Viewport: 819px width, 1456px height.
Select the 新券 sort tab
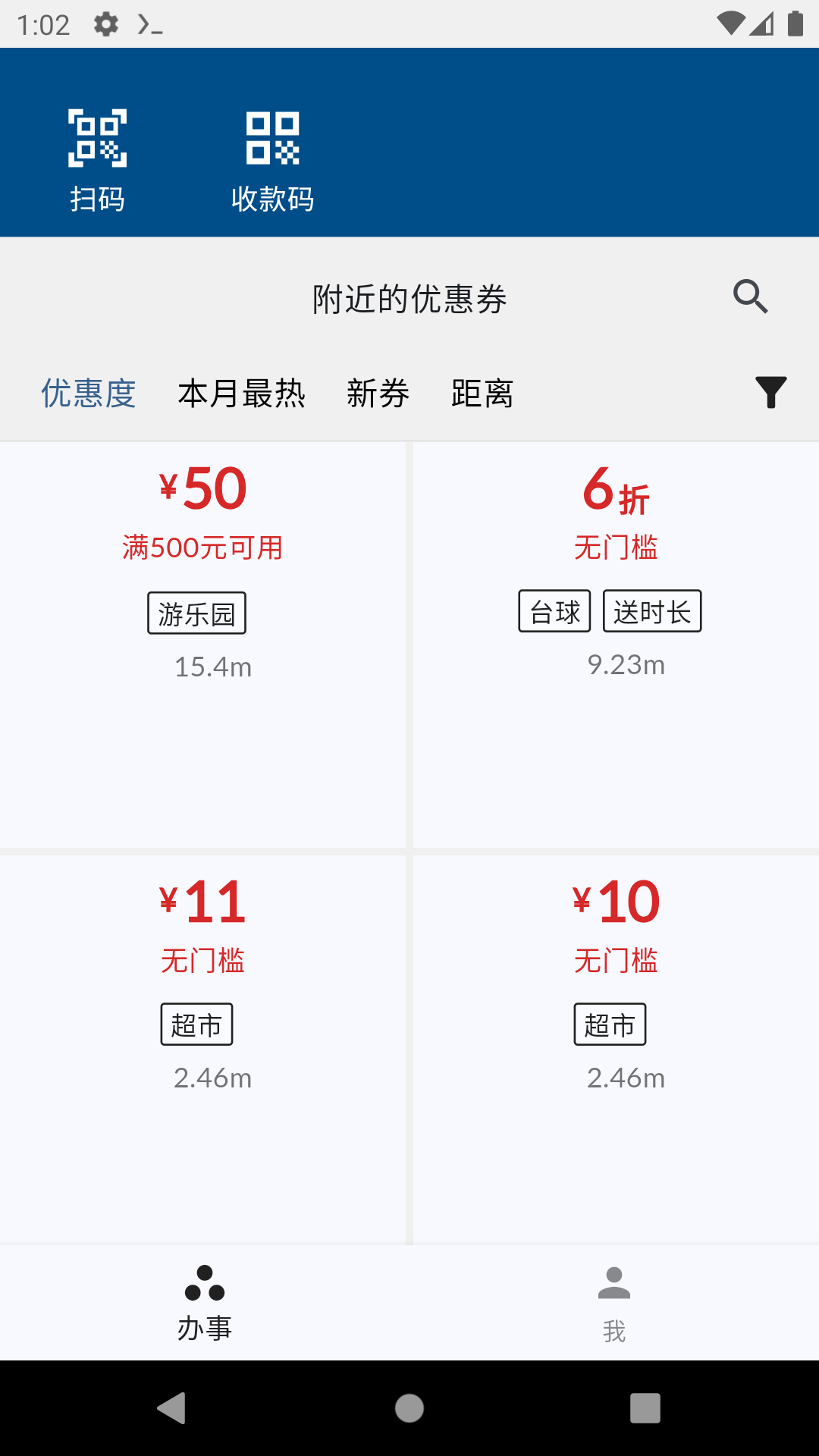pyautogui.click(x=378, y=394)
